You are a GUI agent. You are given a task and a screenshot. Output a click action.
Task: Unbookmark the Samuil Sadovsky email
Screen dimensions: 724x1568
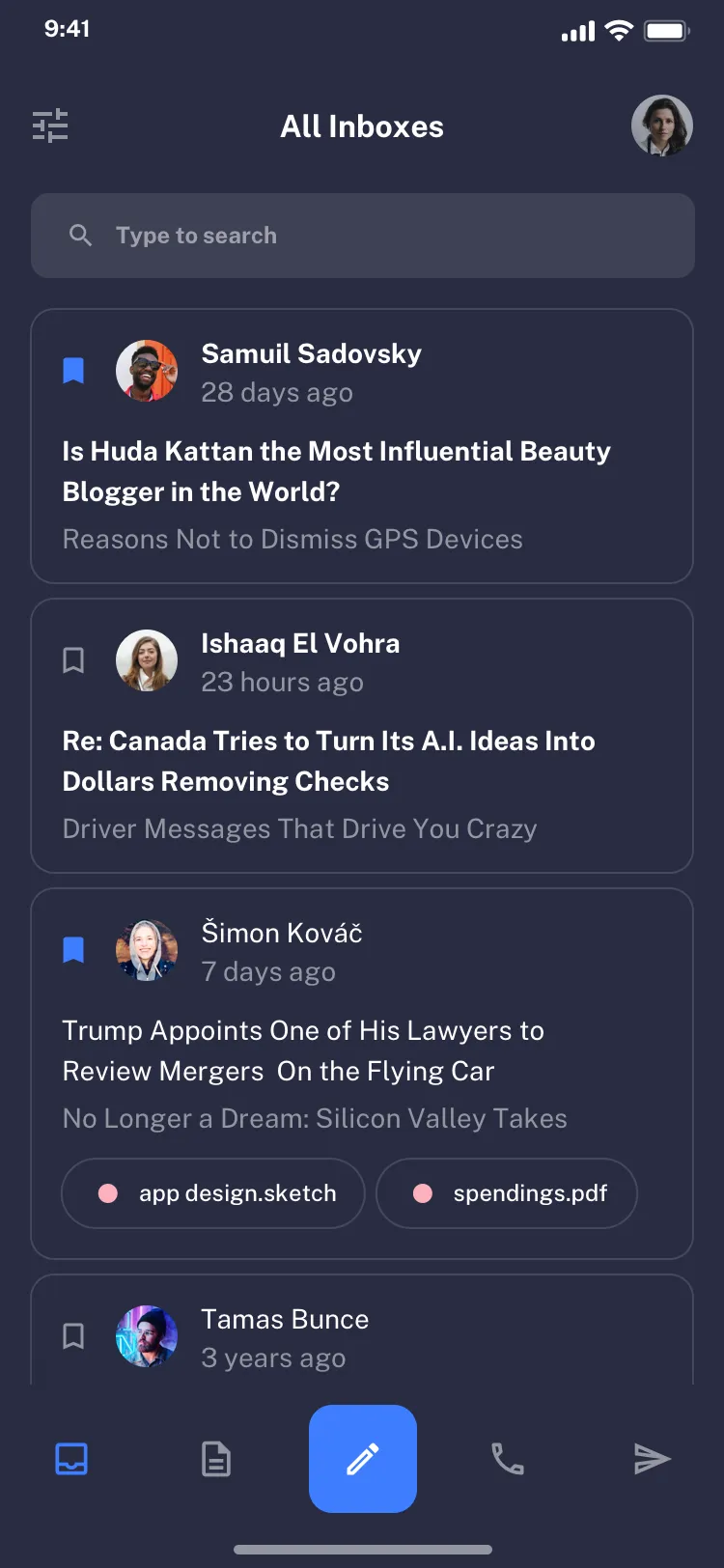tap(73, 370)
